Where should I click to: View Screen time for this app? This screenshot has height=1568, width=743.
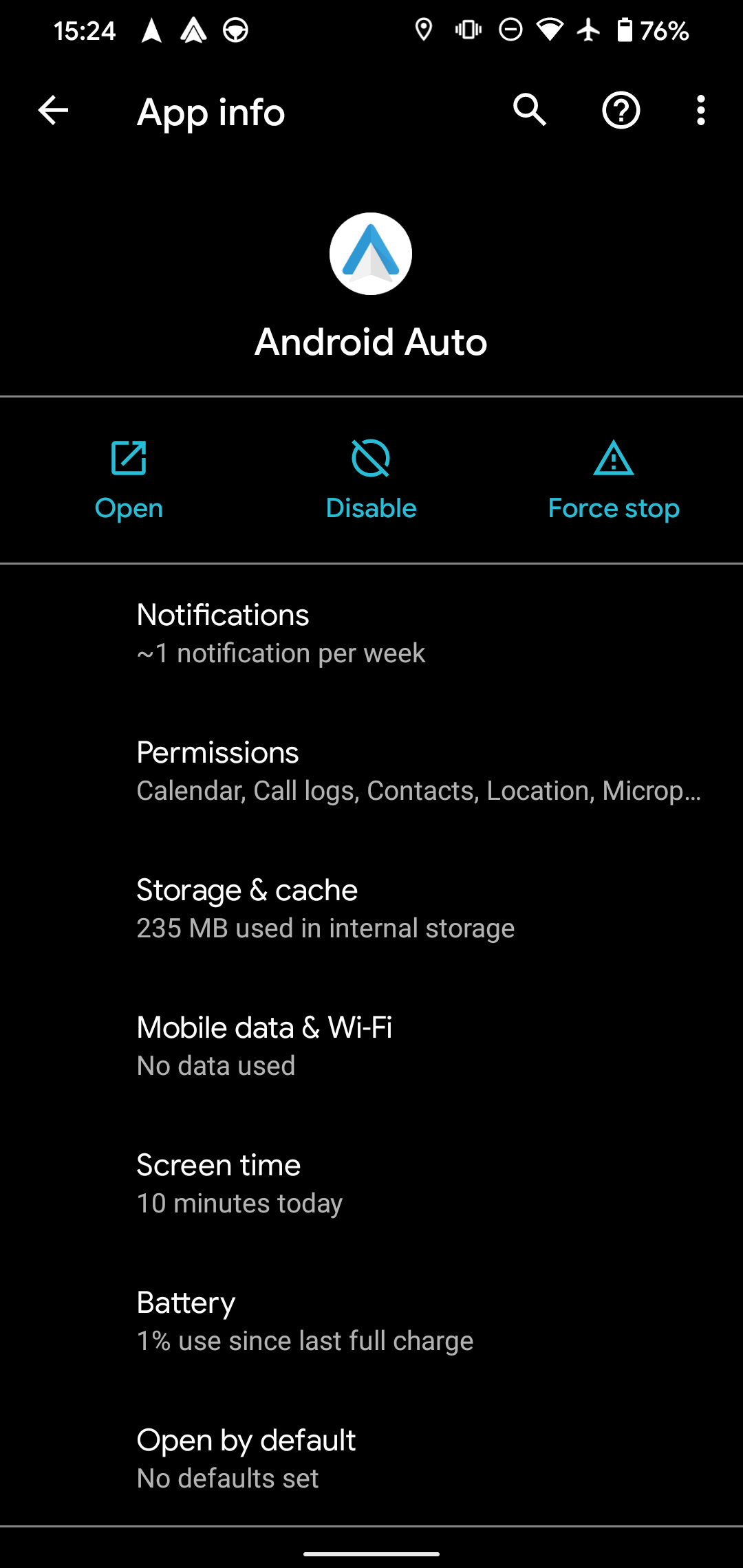click(x=371, y=1183)
